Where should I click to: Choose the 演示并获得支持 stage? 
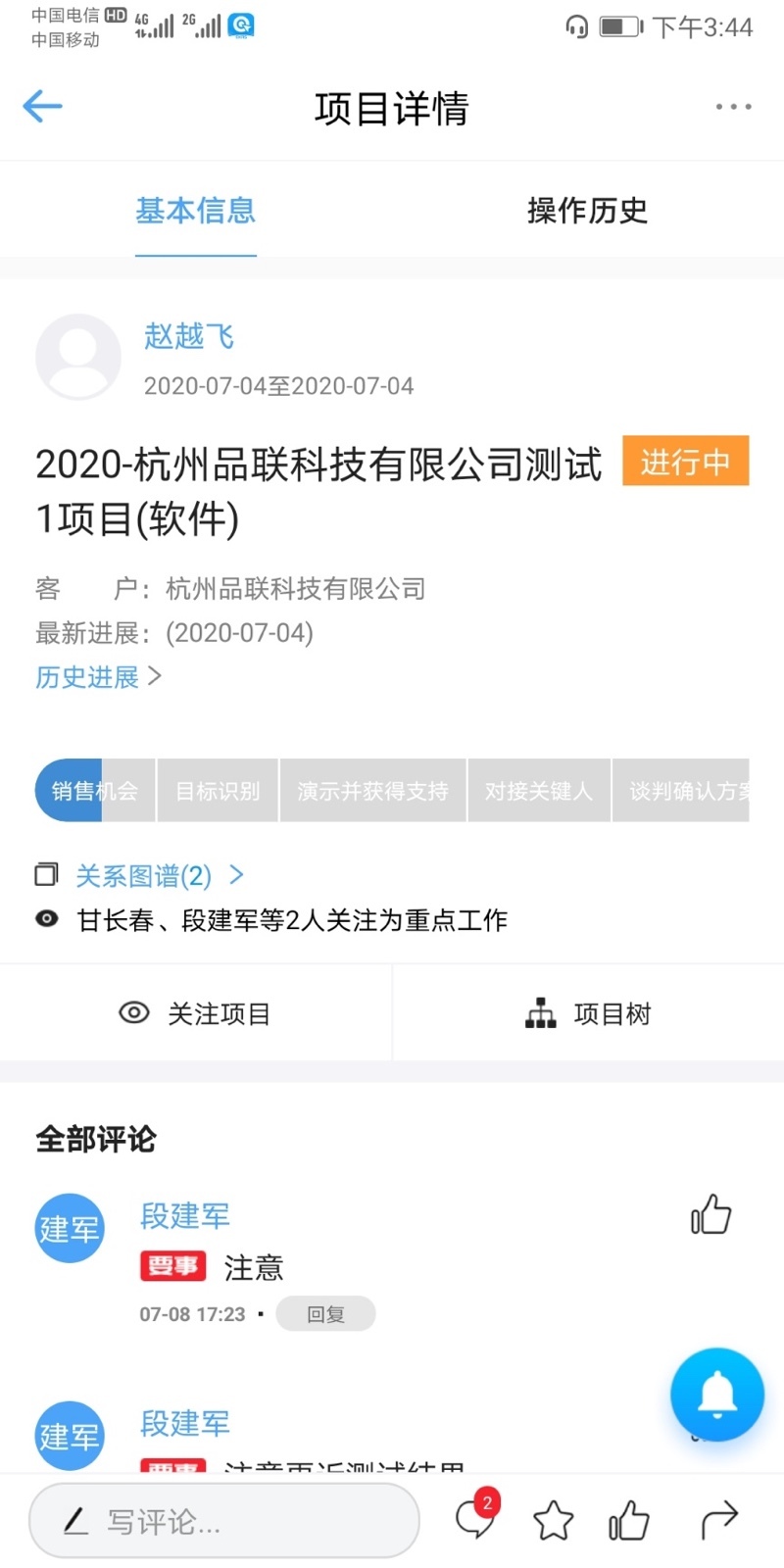372,790
